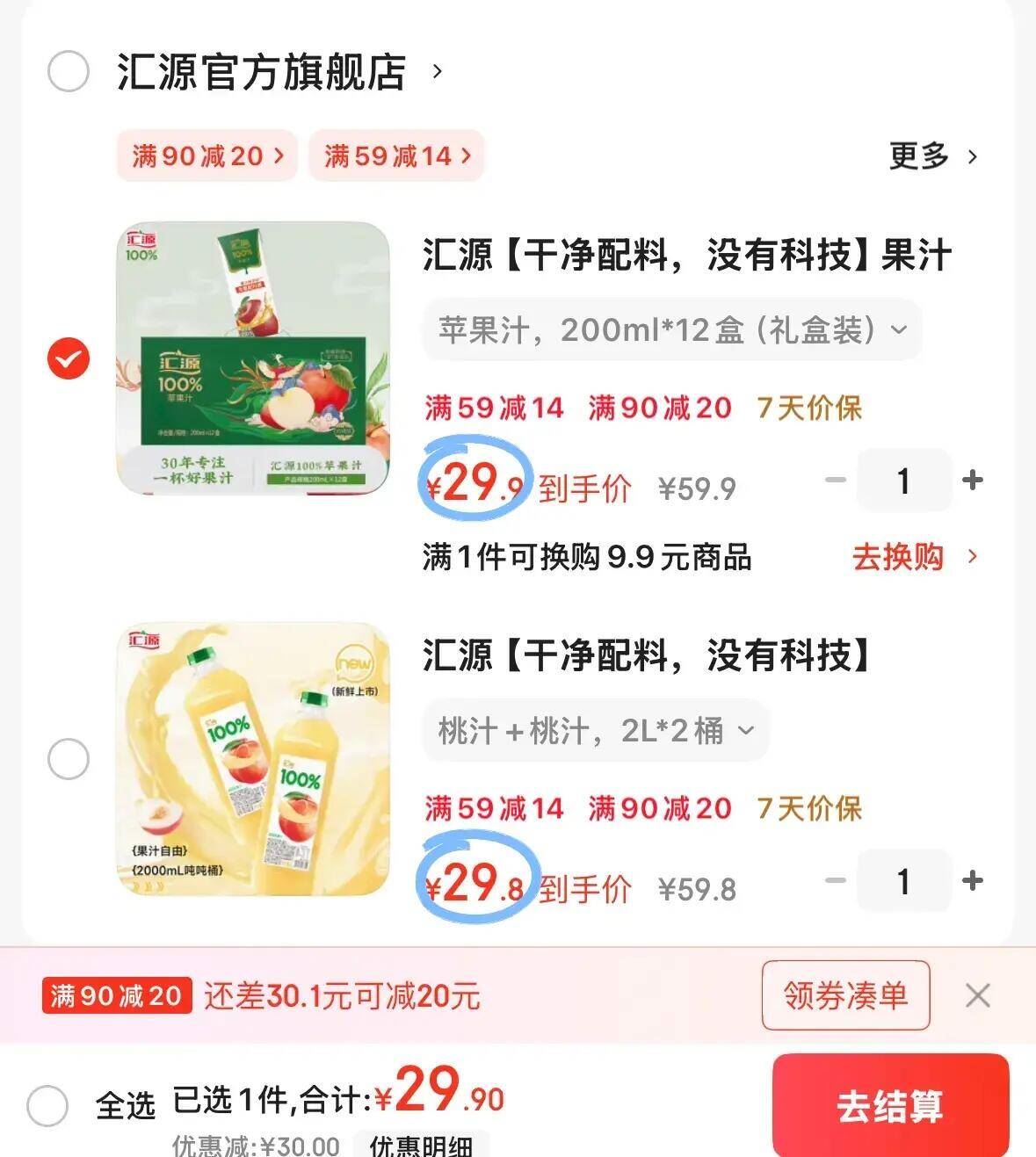This screenshot has height=1157, width=1036.
Task: Decrease apple juice quantity with minus icon
Action: [x=835, y=480]
